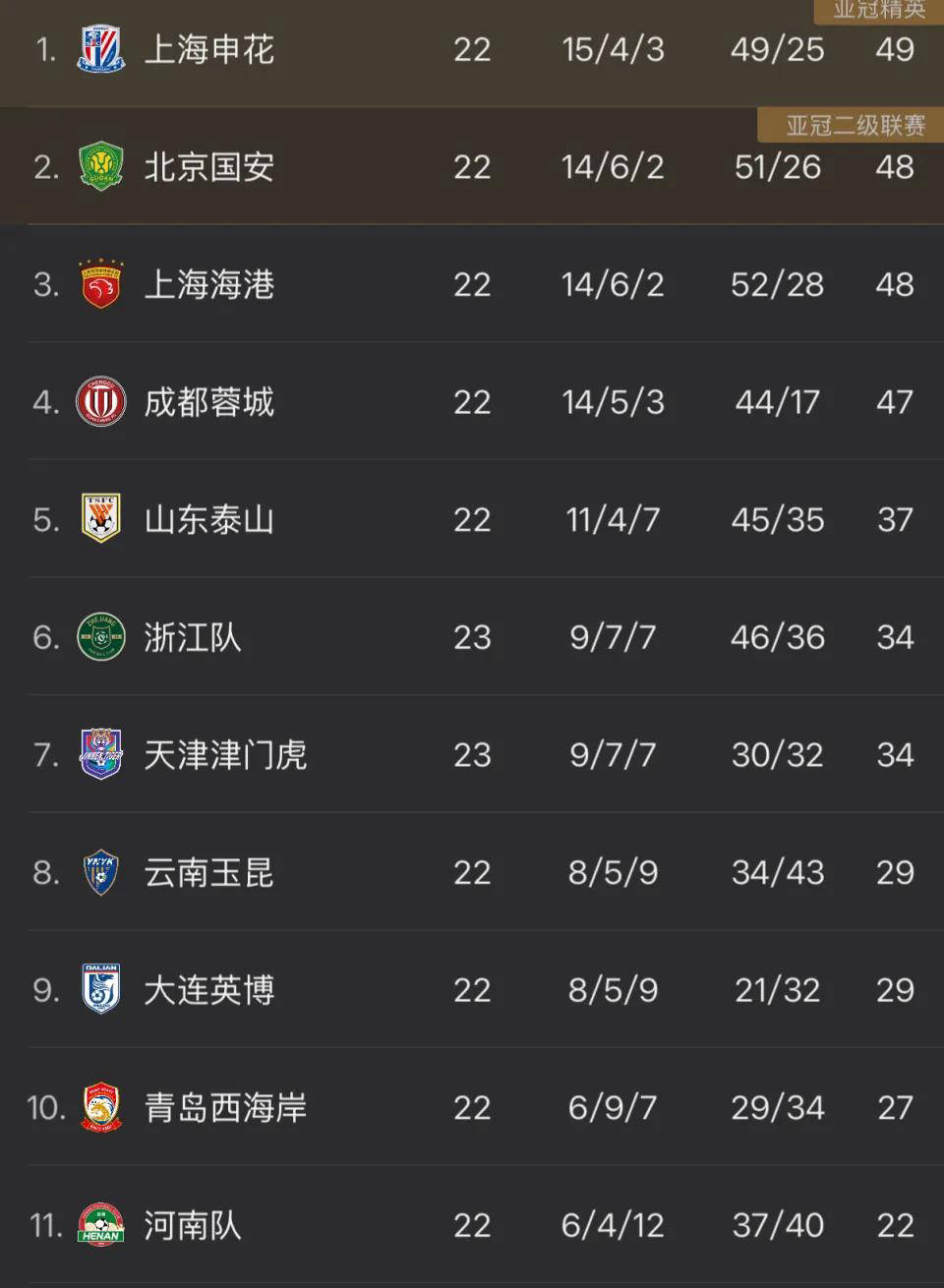Click the Dalian Yingbo club badge

100,990
